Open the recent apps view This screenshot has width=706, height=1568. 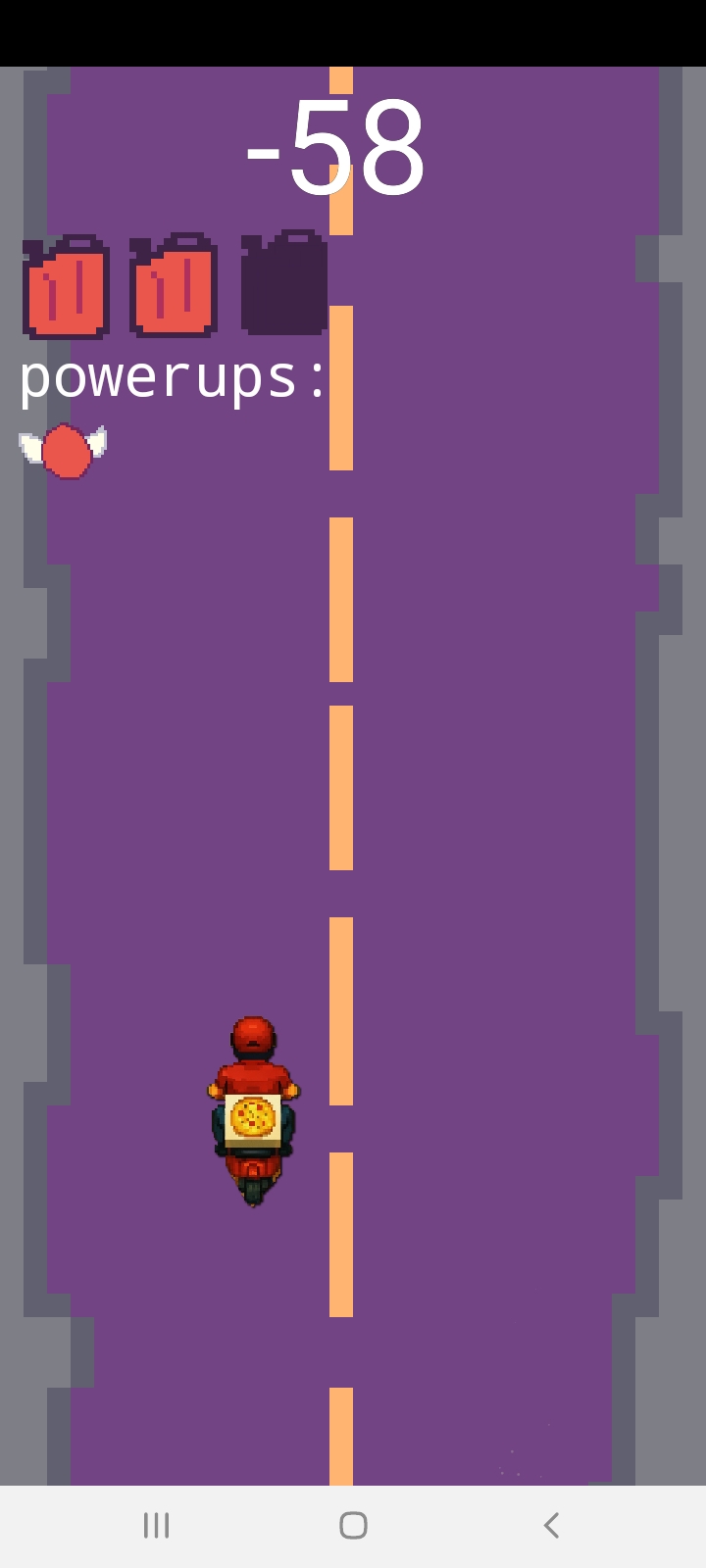[x=156, y=1525]
